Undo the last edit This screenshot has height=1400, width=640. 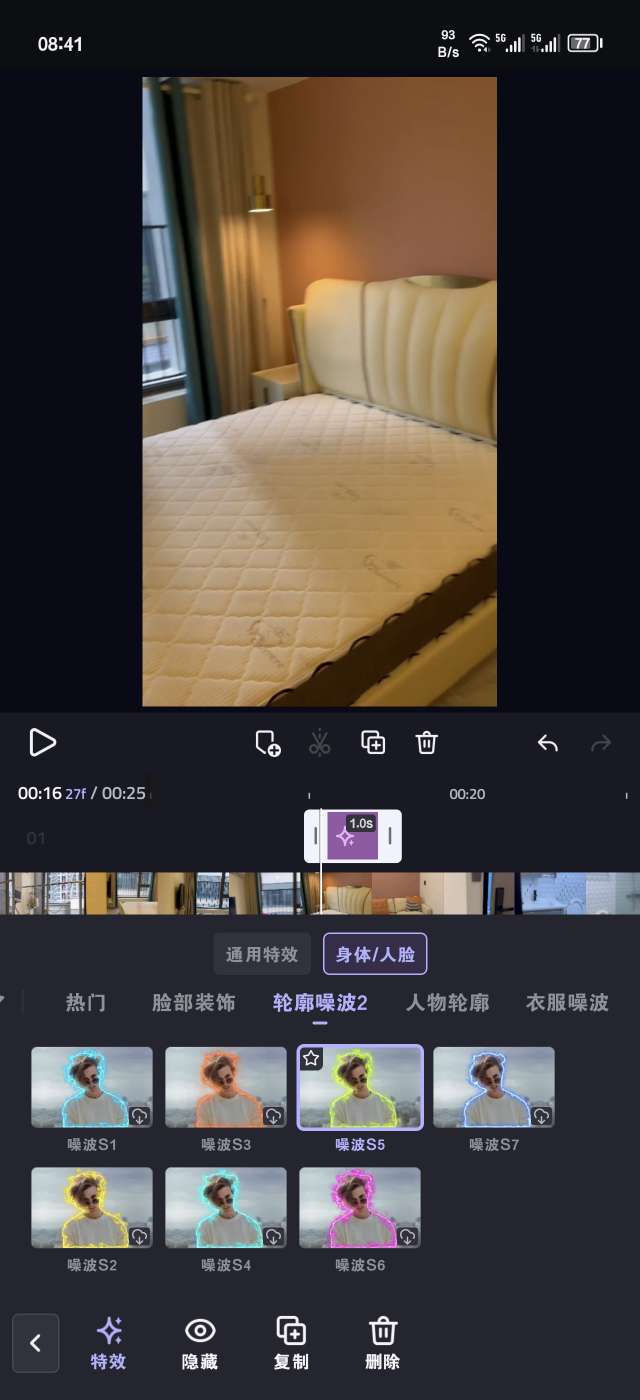[547, 743]
